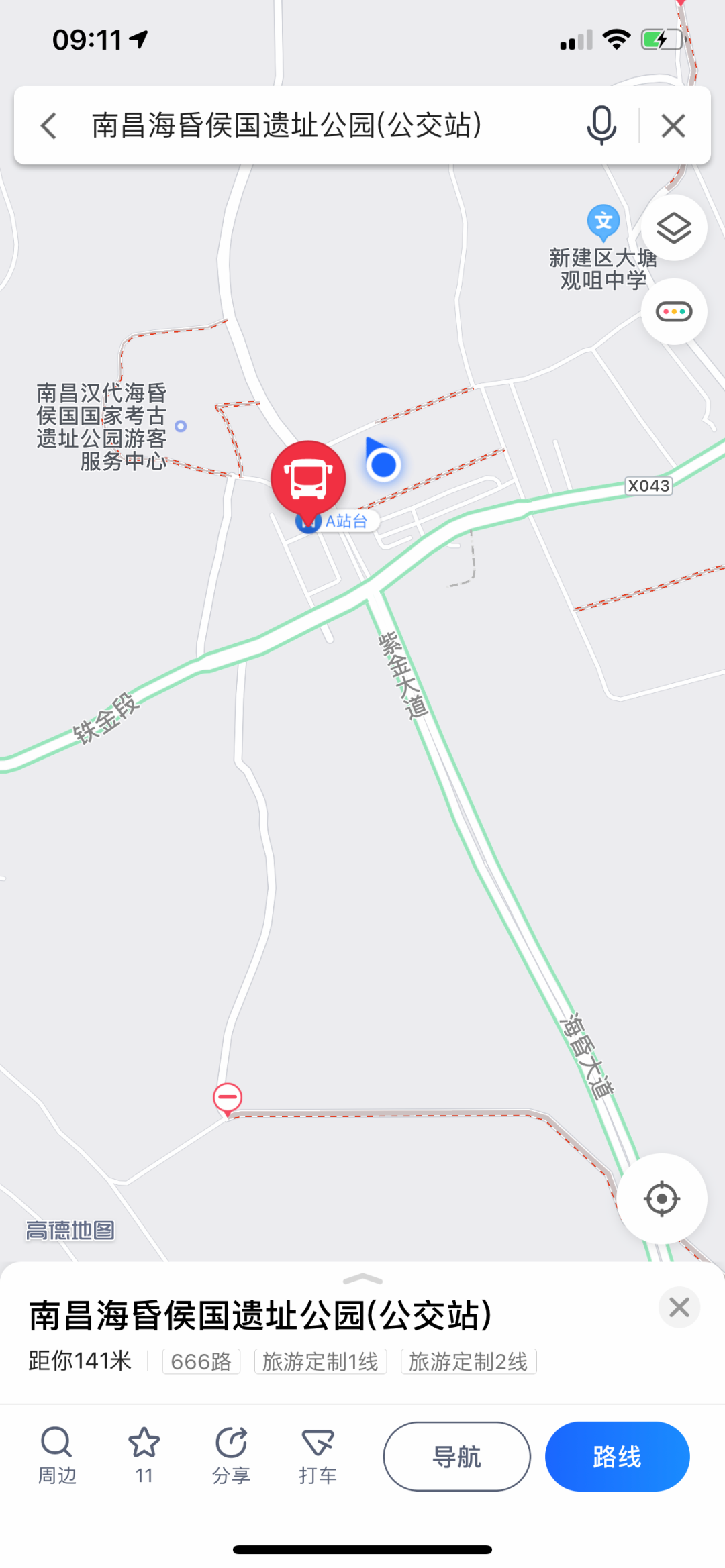
Task: Select the A站台 platform label
Action: 346,521
